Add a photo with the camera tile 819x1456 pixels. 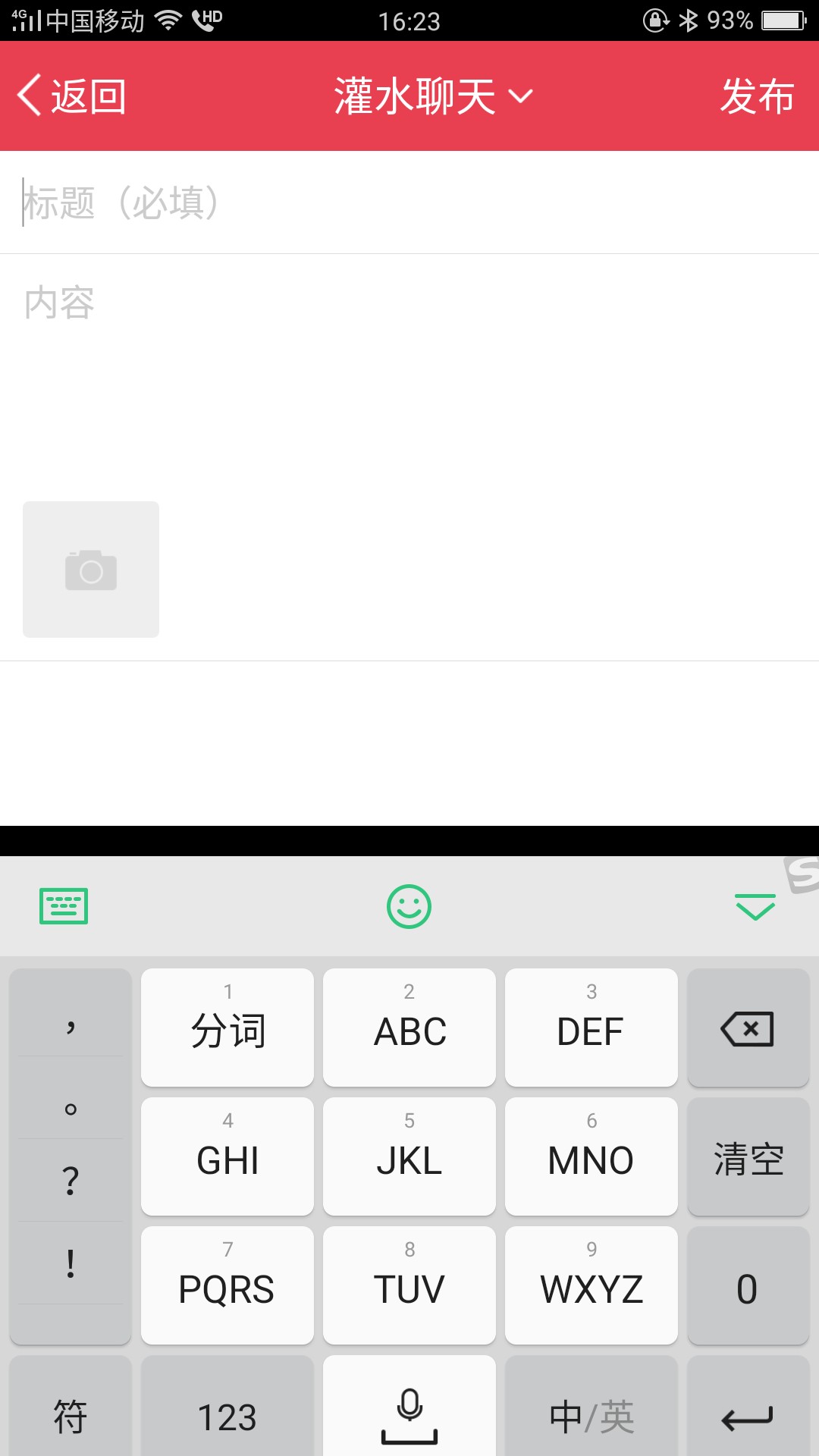[x=91, y=570]
